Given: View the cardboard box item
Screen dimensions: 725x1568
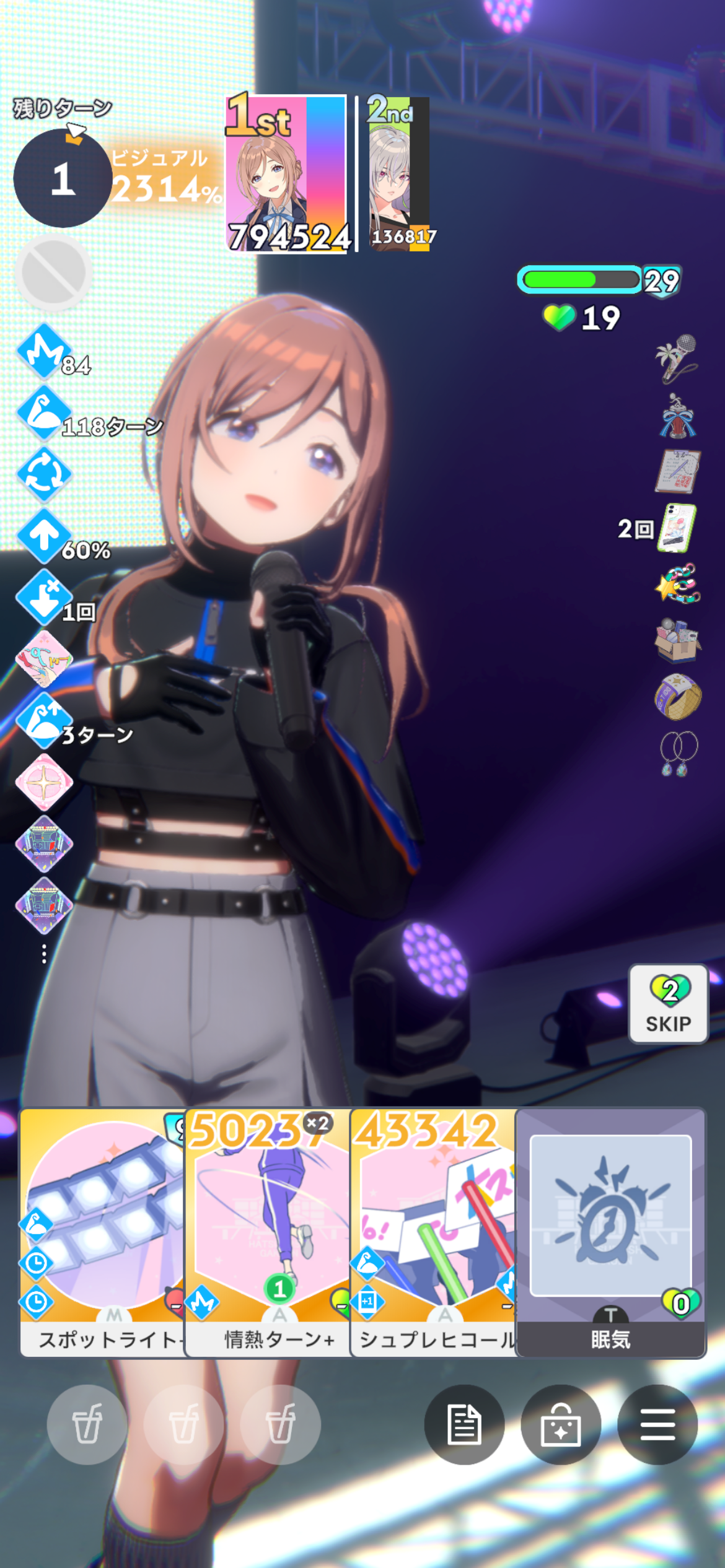Looking at the screenshot, I should (x=677, y=640).
